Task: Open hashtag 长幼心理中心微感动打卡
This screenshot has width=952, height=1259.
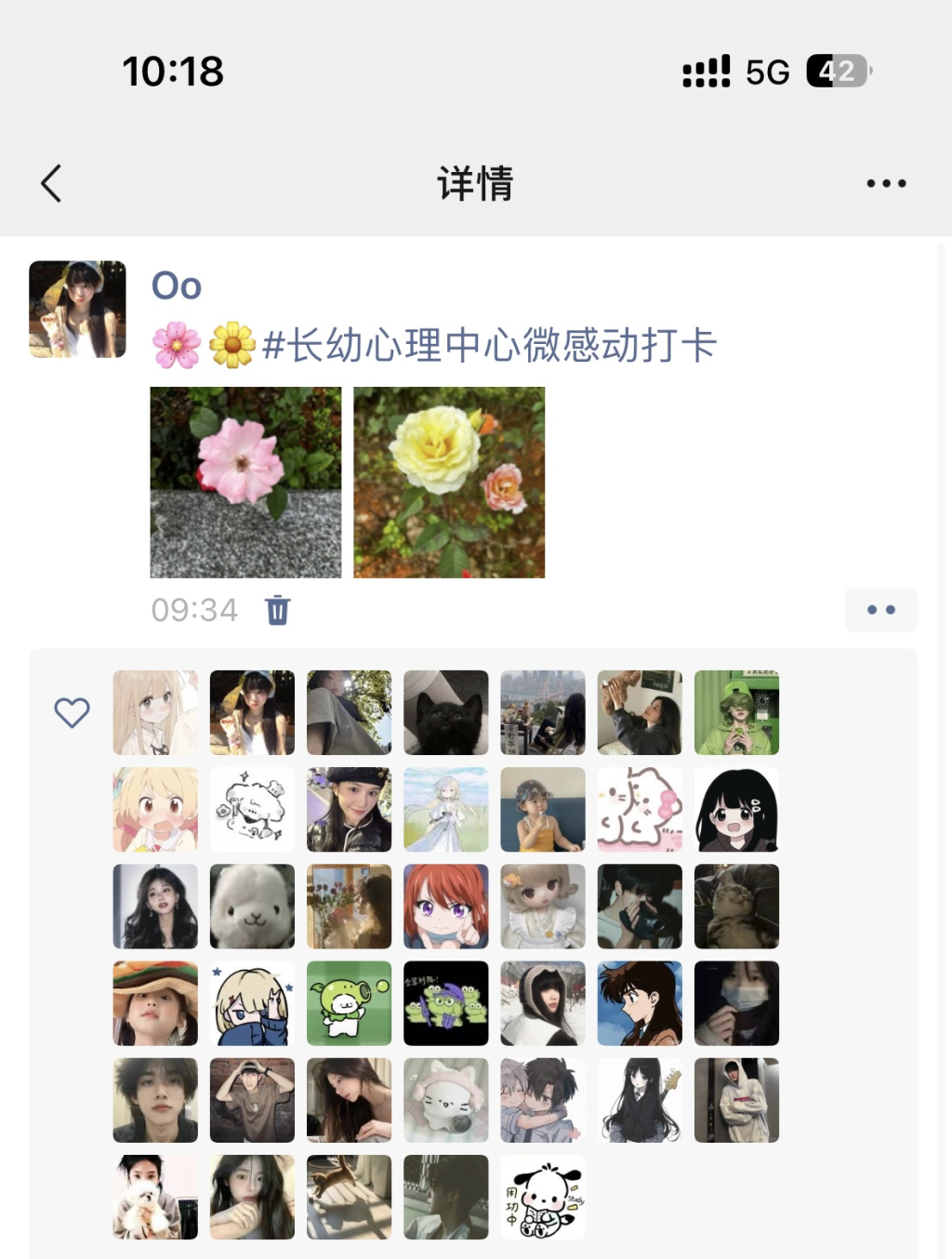Action: pyautogui.click(x=489, y=346)
